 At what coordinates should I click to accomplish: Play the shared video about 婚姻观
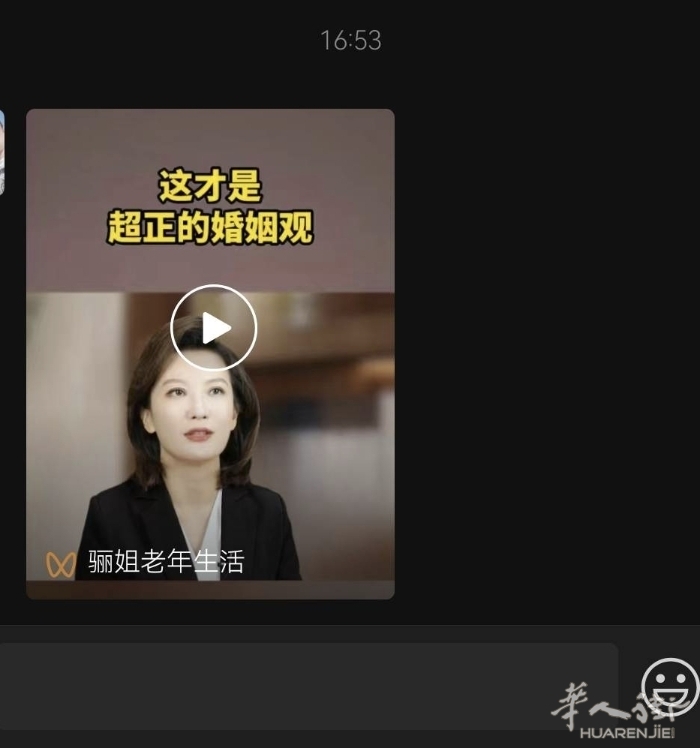(213, 328)
